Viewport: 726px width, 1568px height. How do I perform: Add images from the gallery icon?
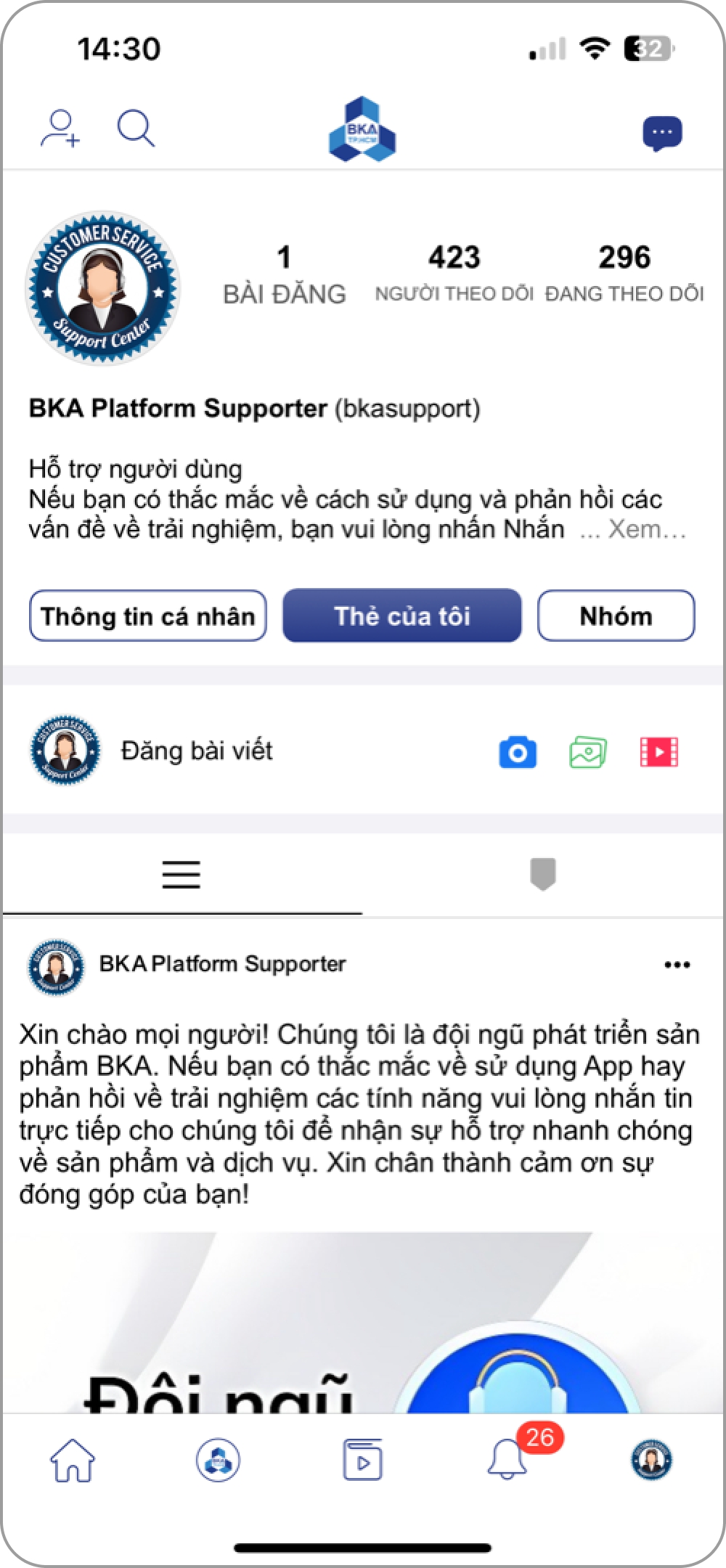click(588, 752)
